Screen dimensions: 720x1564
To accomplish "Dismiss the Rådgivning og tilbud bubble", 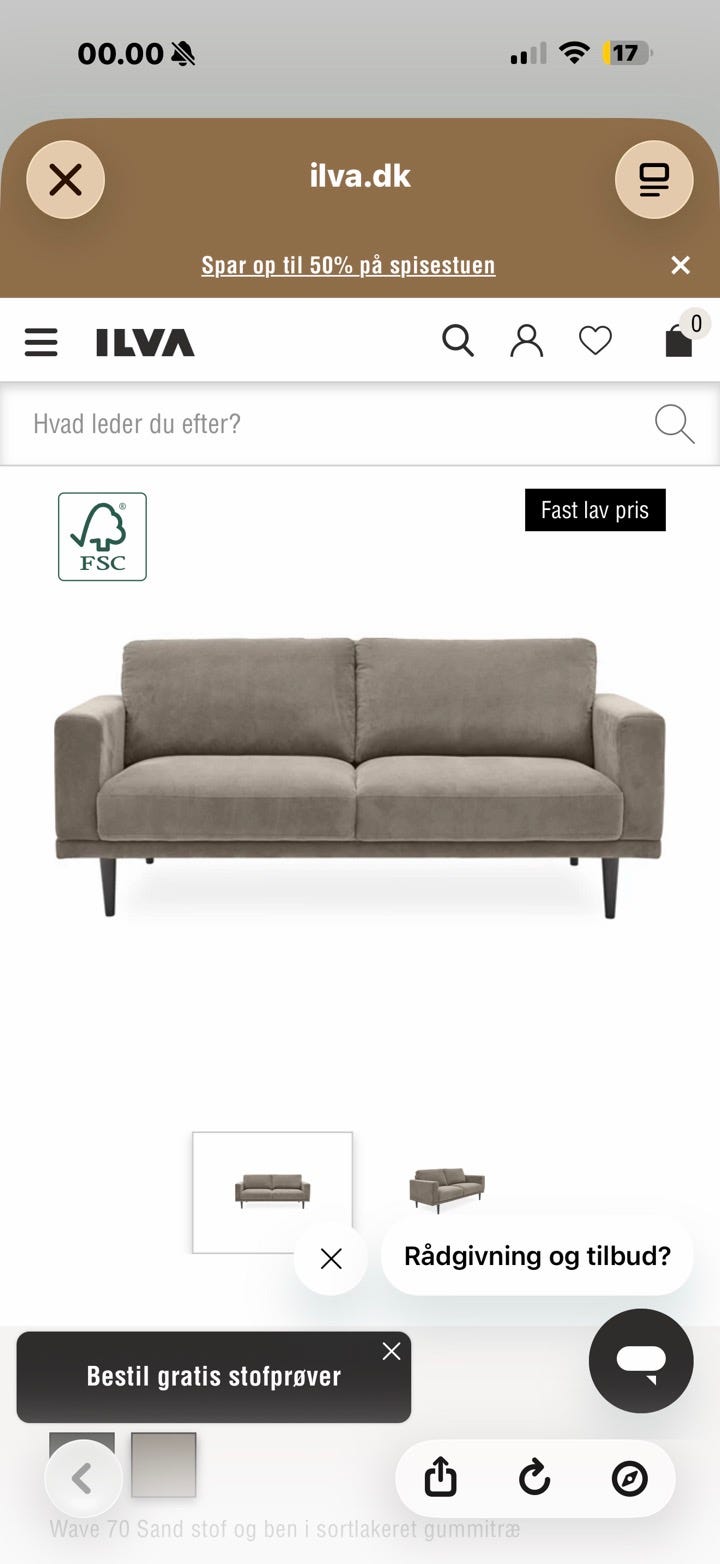I will 331,1258.
